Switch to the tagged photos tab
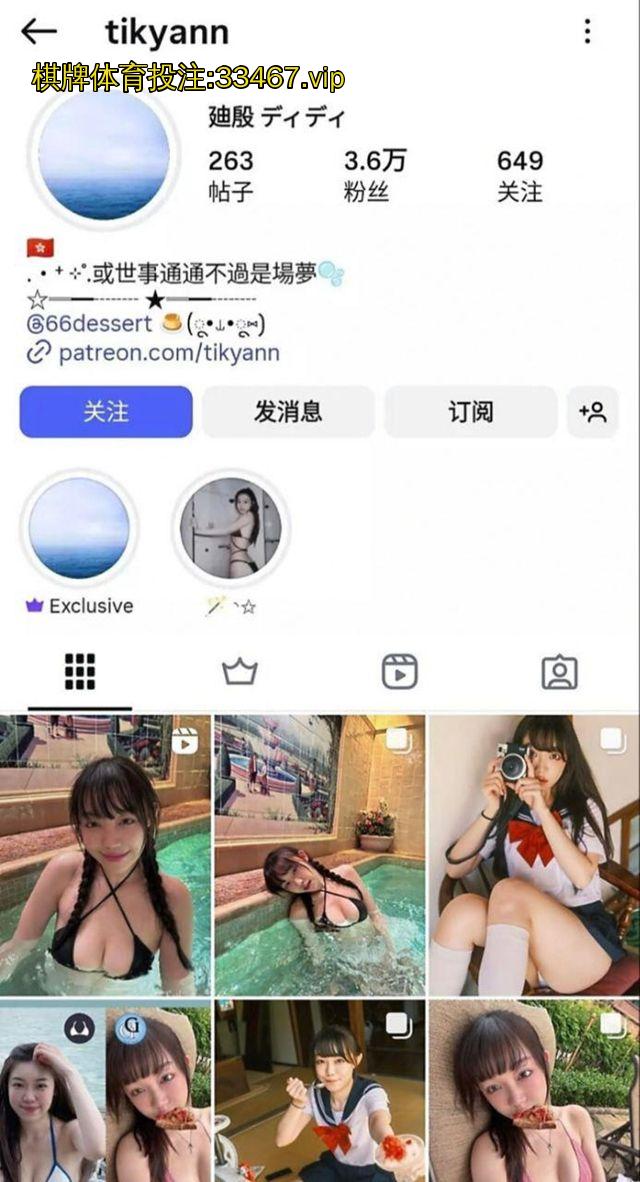The width and height of the screenshot is (640, 1182). [x=559, y=672]
